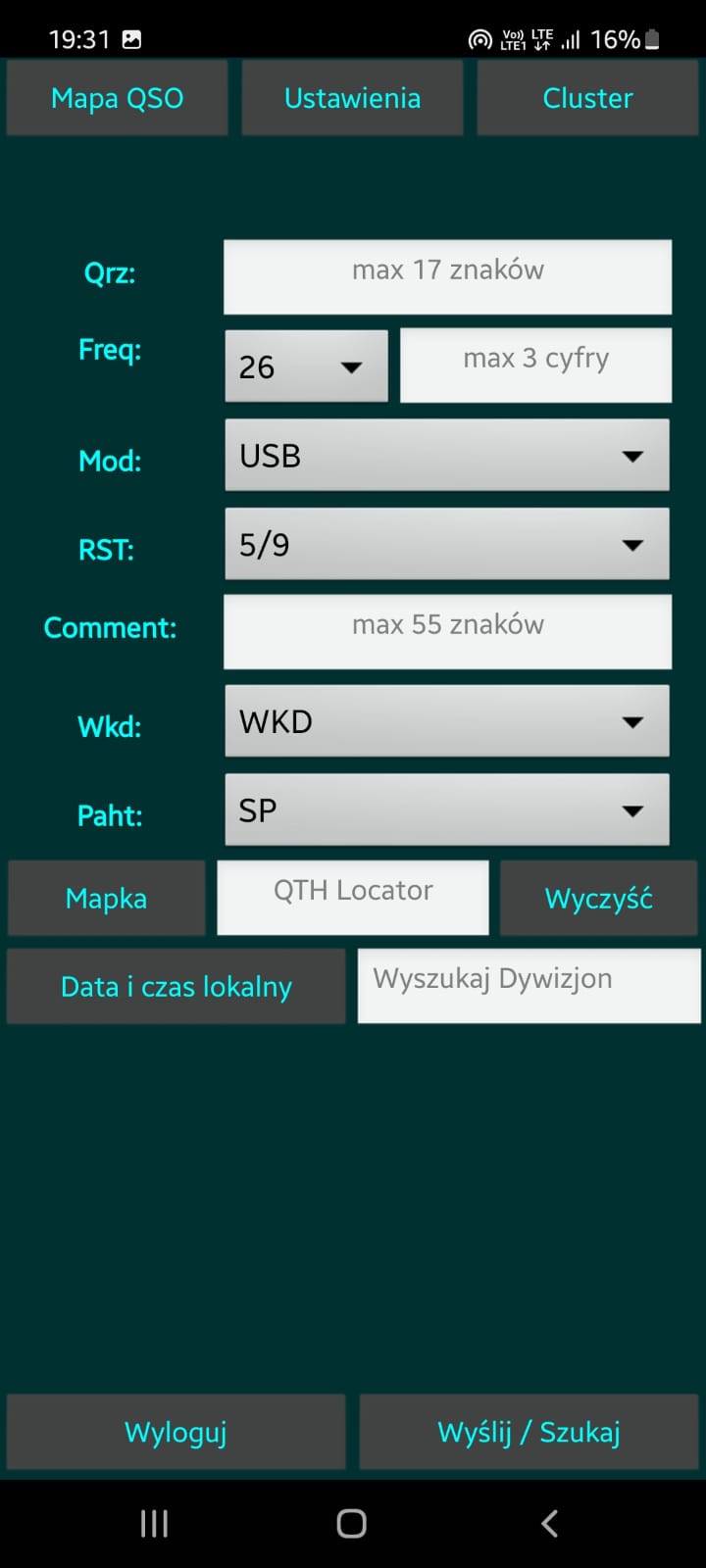Focus the Qrz callsign field
706x1568 pixels.
pyautogui.click(x=447, y=276)
